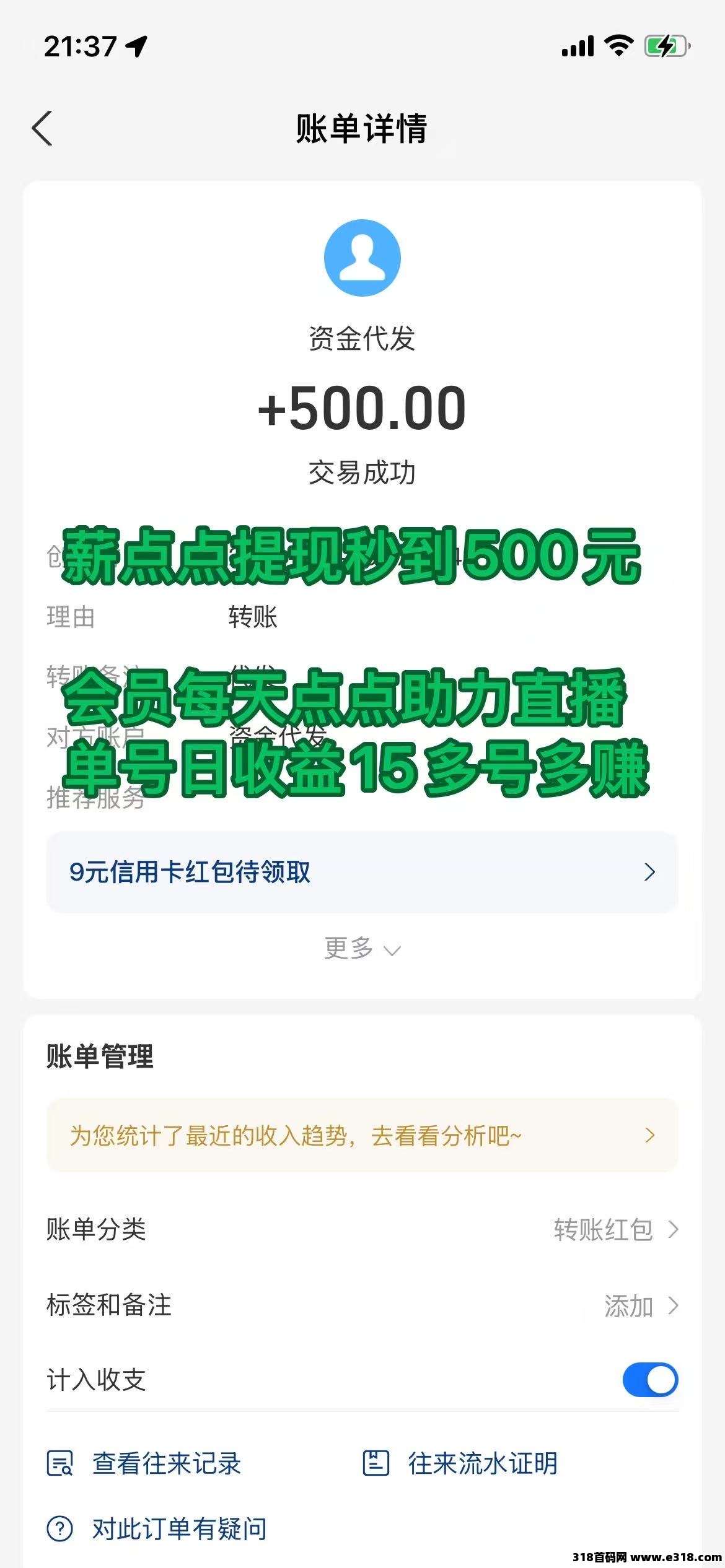Screen dimensions: 725x1568
Task: Open 往来流水证明
Action: coord(461,1463)
